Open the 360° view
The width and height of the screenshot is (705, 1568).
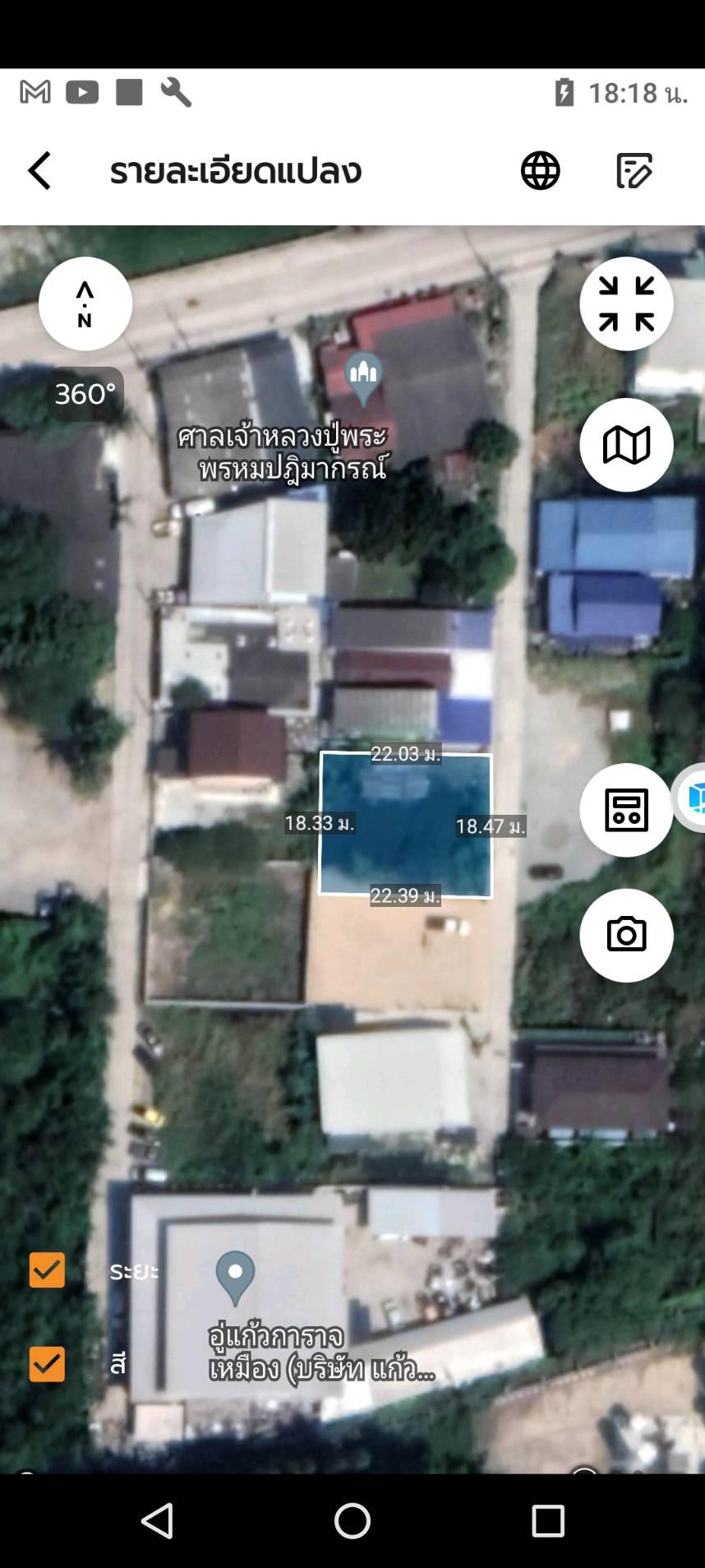click(x=85, y=394)
